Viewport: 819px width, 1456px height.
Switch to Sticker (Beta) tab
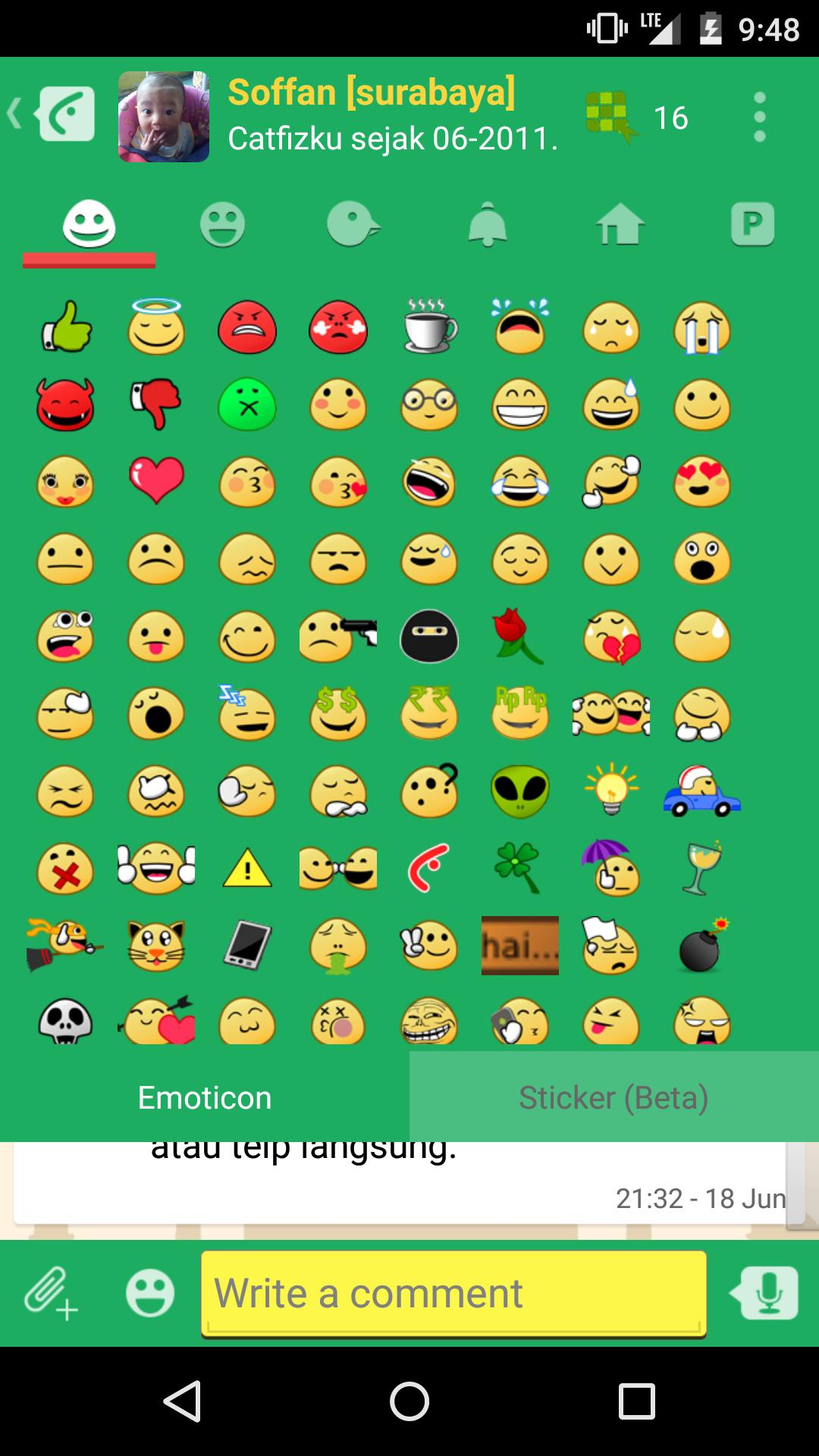point(613,1097)
